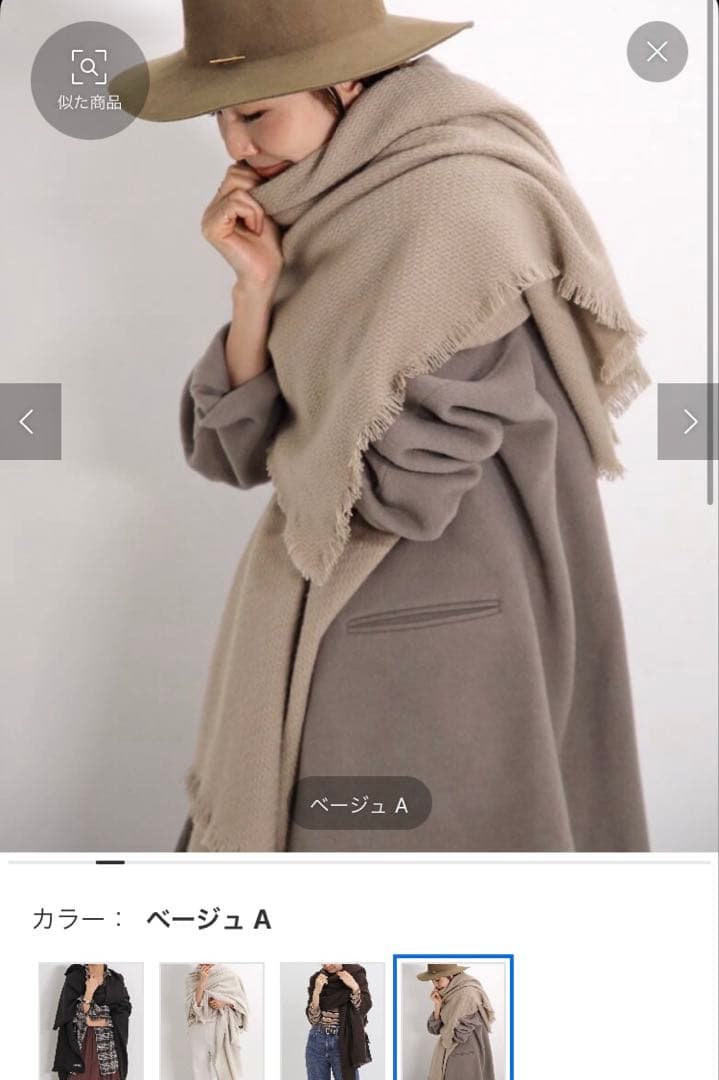Select the light ivory scarf color thumbnail
The image size is (719, 1080).
(x=212, y=1020)
